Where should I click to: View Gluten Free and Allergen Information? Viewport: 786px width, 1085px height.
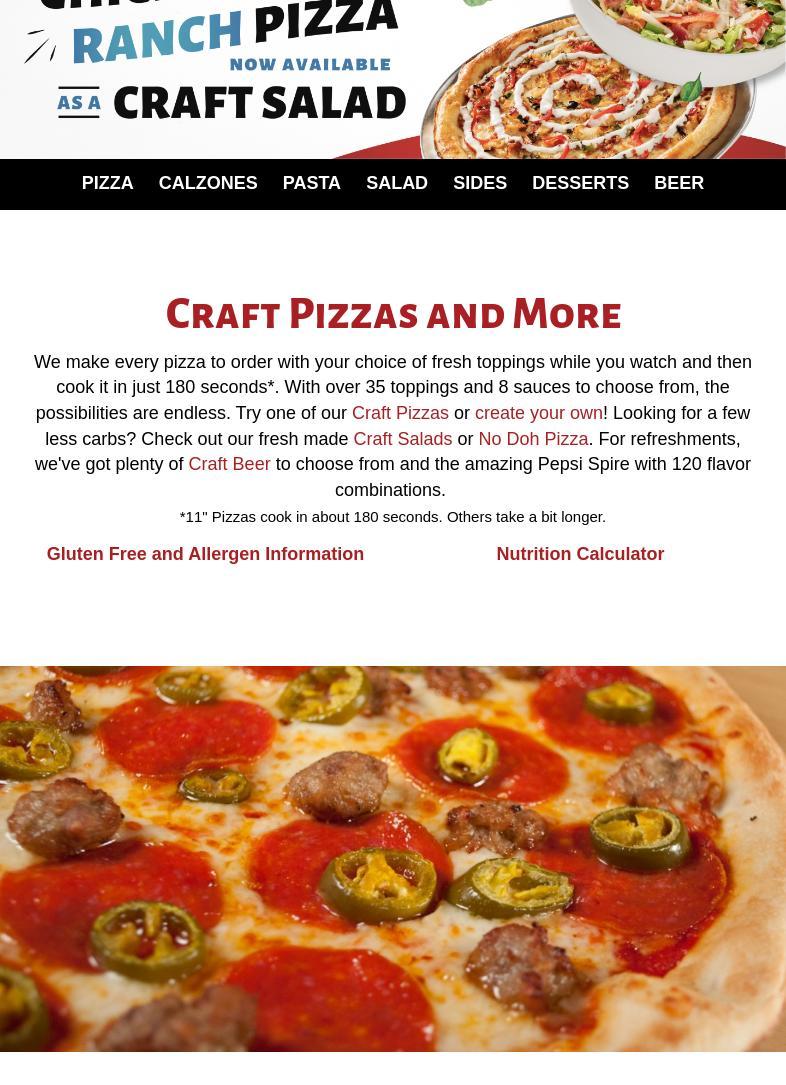coord(205,554)
